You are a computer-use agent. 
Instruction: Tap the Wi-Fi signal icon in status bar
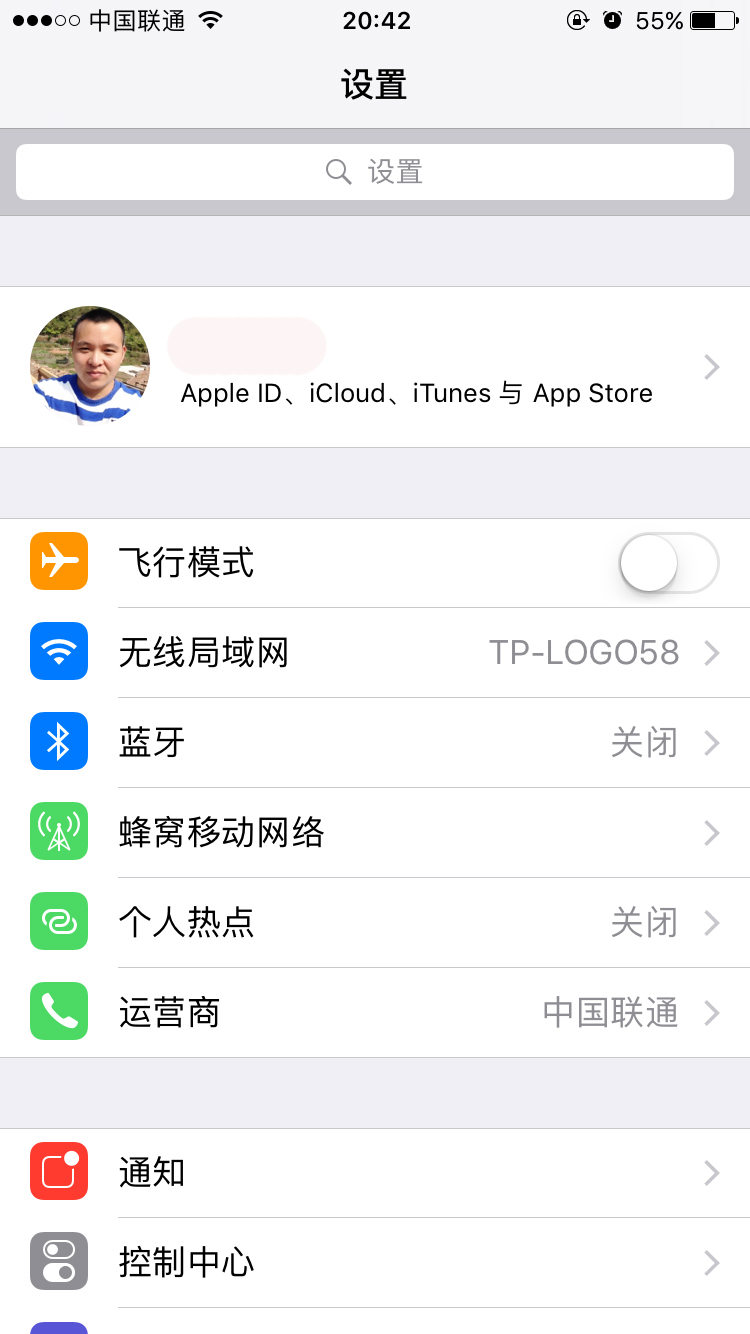click(x=212, y=19)
